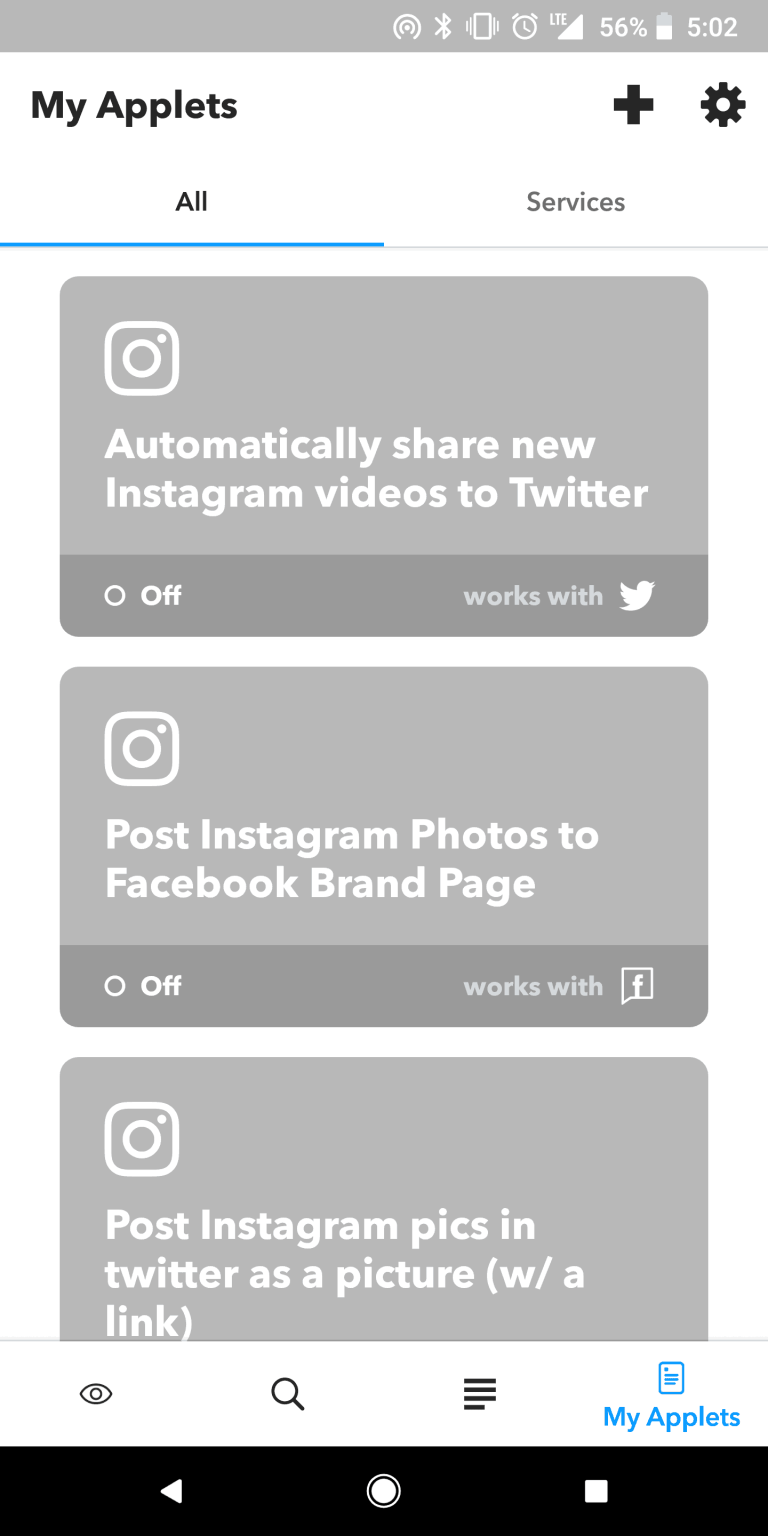The width and height of the screenshot is (768, 1536).
Task: Open the discover eye tab
Action: [96, 1393]
